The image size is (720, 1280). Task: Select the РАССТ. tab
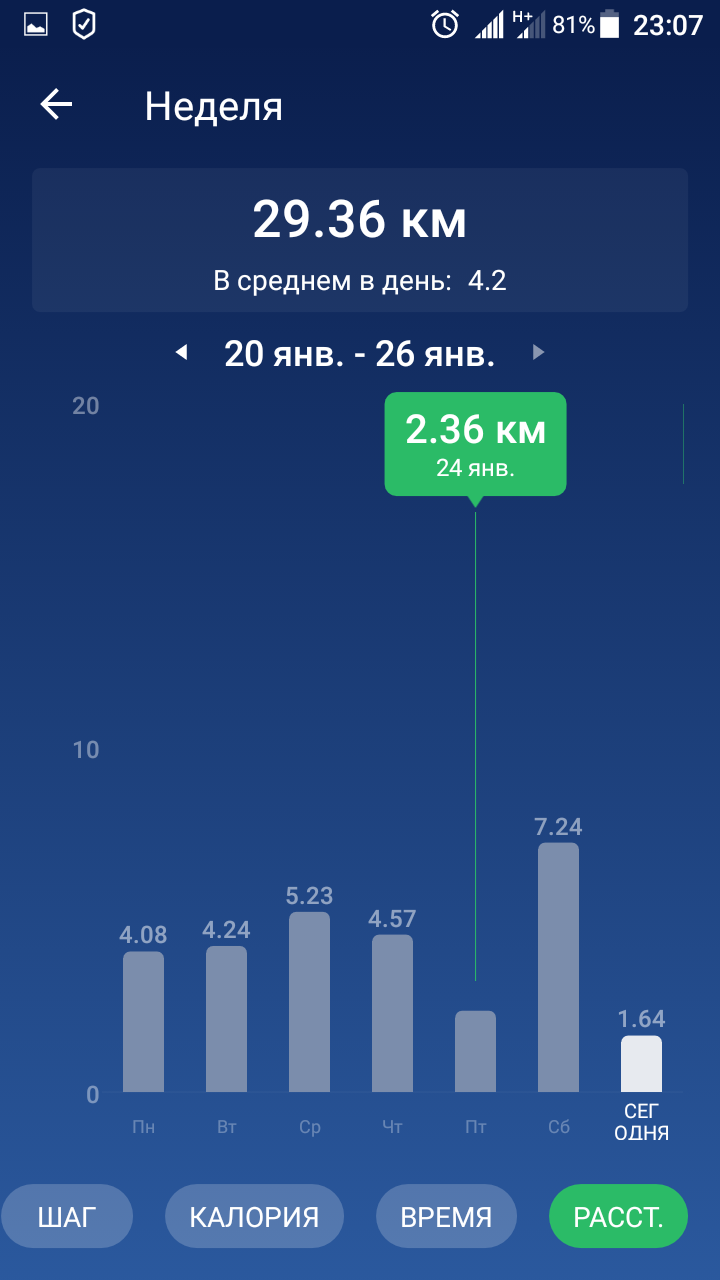618,1216
